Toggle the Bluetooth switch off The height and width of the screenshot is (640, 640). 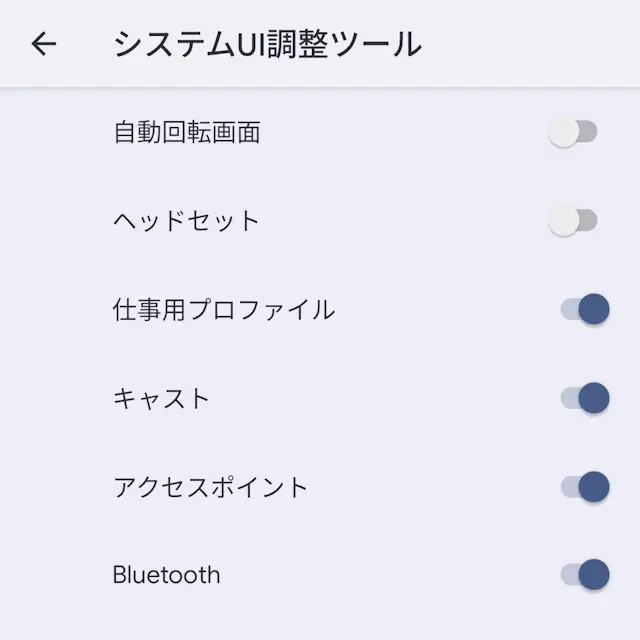(x=585, y=574)
